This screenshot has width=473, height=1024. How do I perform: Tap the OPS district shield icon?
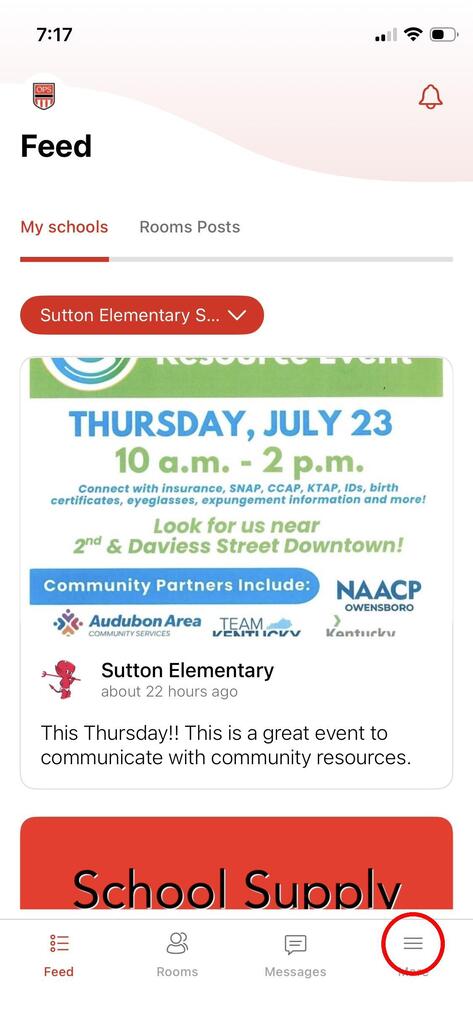[x=44, y=96]
